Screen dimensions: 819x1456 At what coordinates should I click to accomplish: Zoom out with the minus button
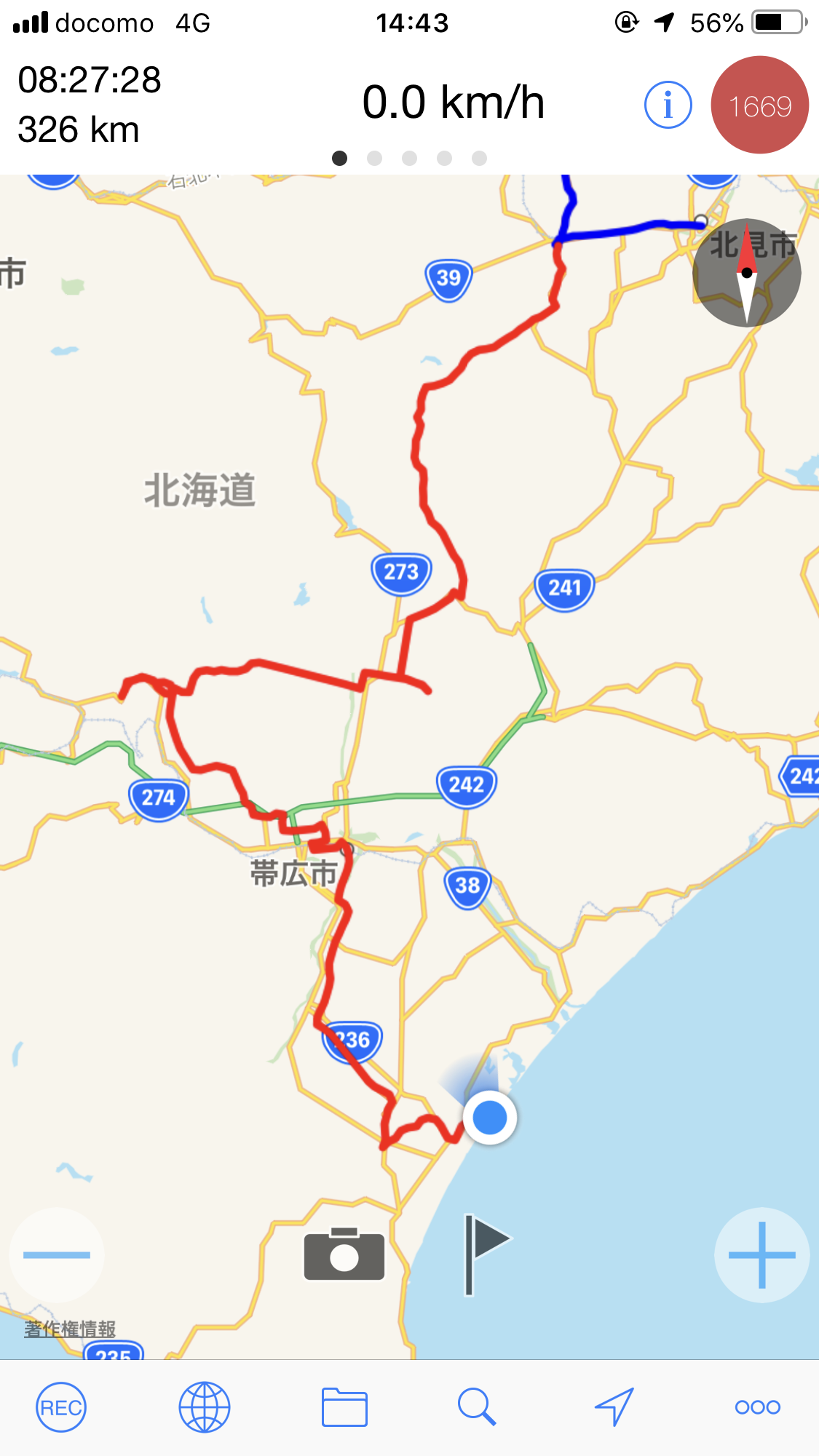click(57, 1254)
